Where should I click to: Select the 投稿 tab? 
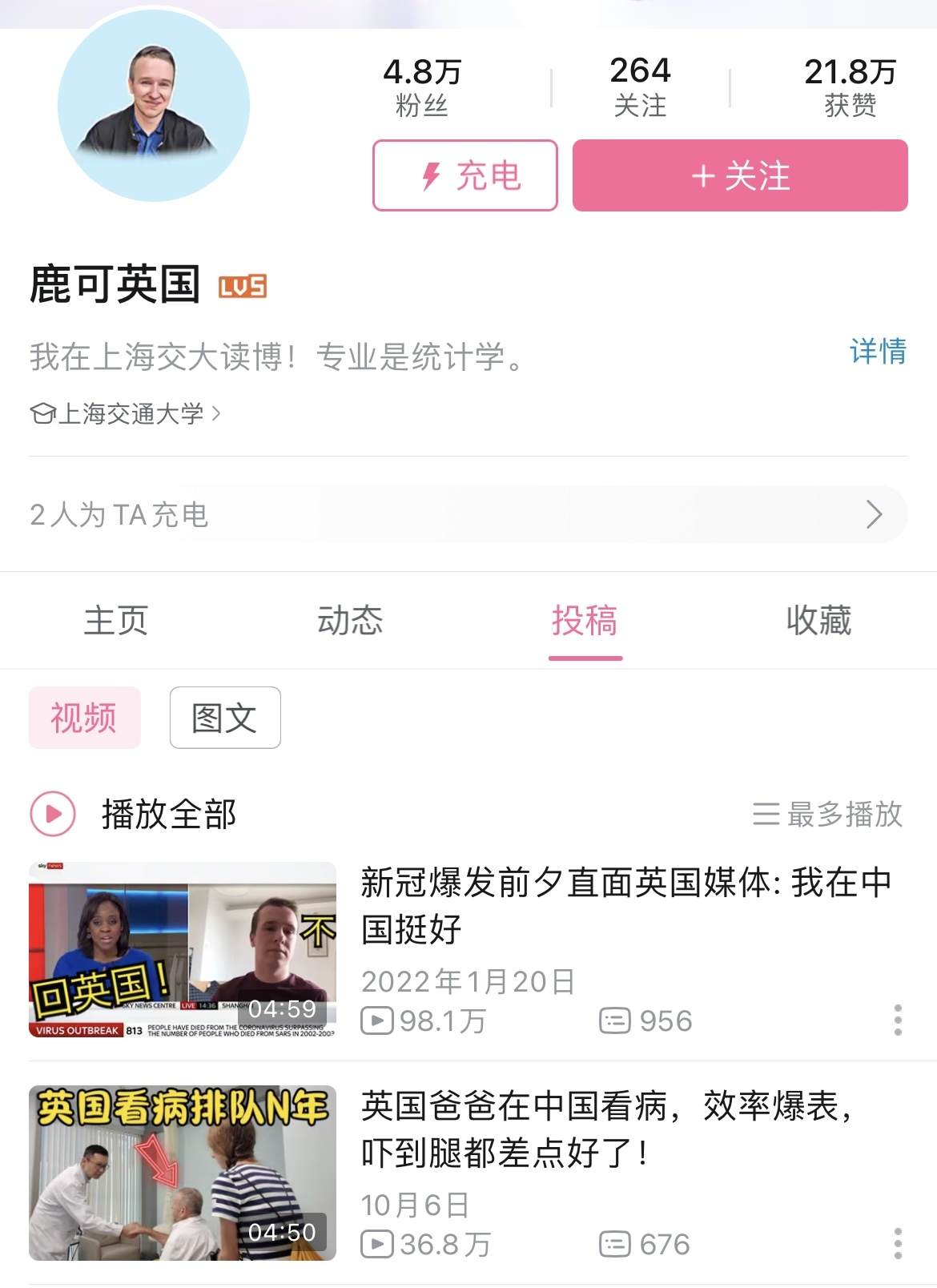coord(585,621)
